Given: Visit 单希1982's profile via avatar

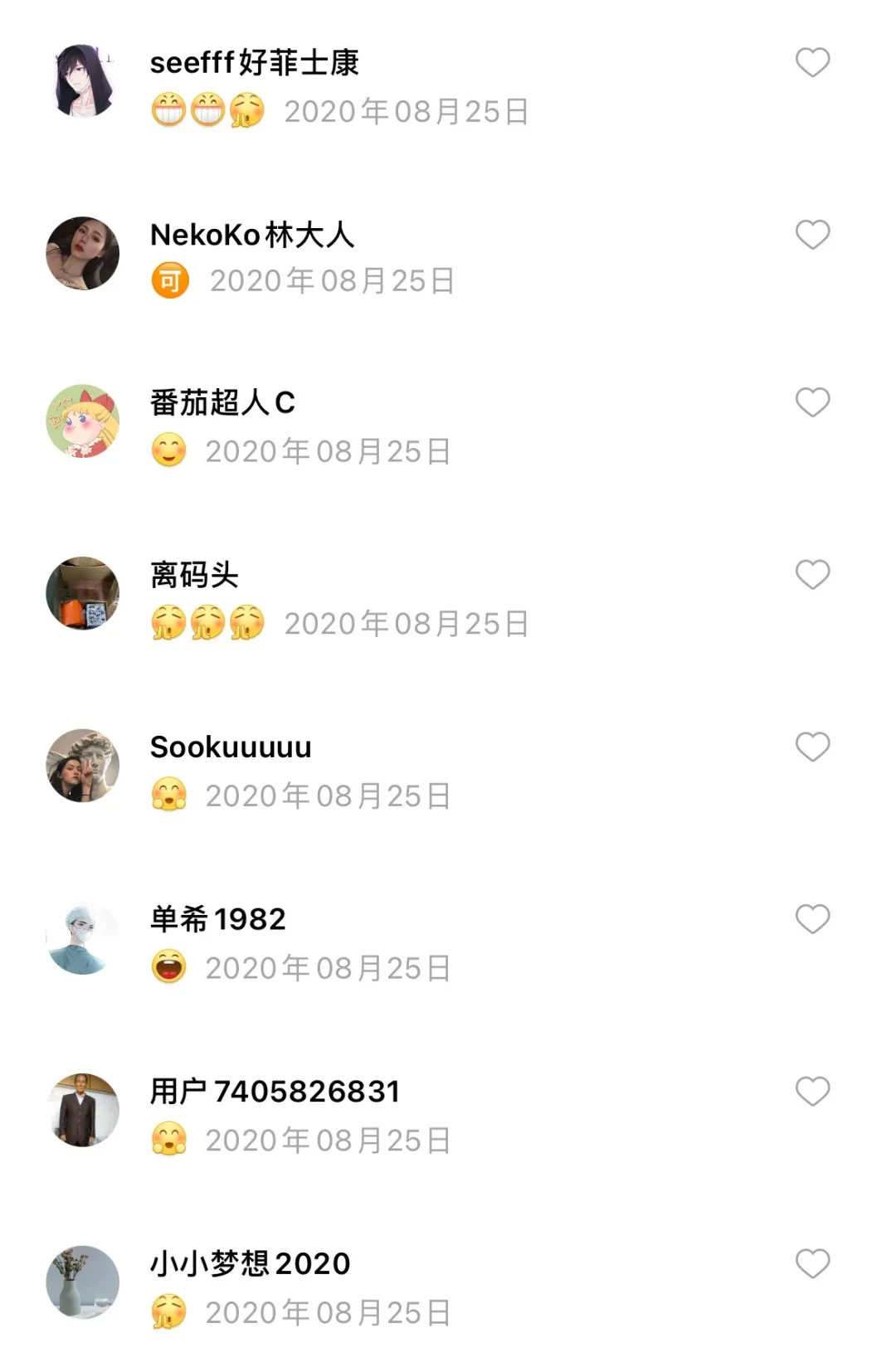Looking at the screenshot, I should pyautogui.click(x=83, y=938).
